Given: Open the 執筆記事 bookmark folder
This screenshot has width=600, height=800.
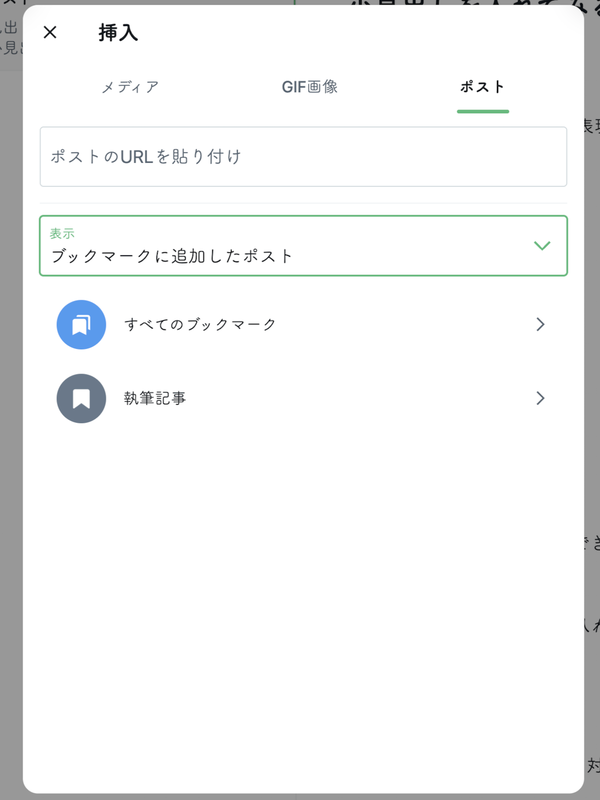Looking at the screenshot, I should tap(303, 398).
